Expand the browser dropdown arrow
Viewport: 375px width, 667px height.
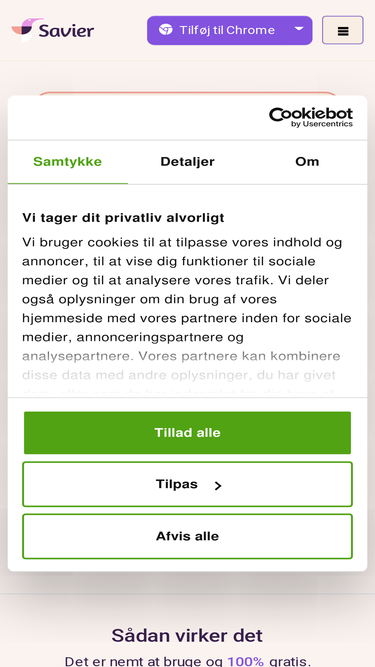pos(299,29)
